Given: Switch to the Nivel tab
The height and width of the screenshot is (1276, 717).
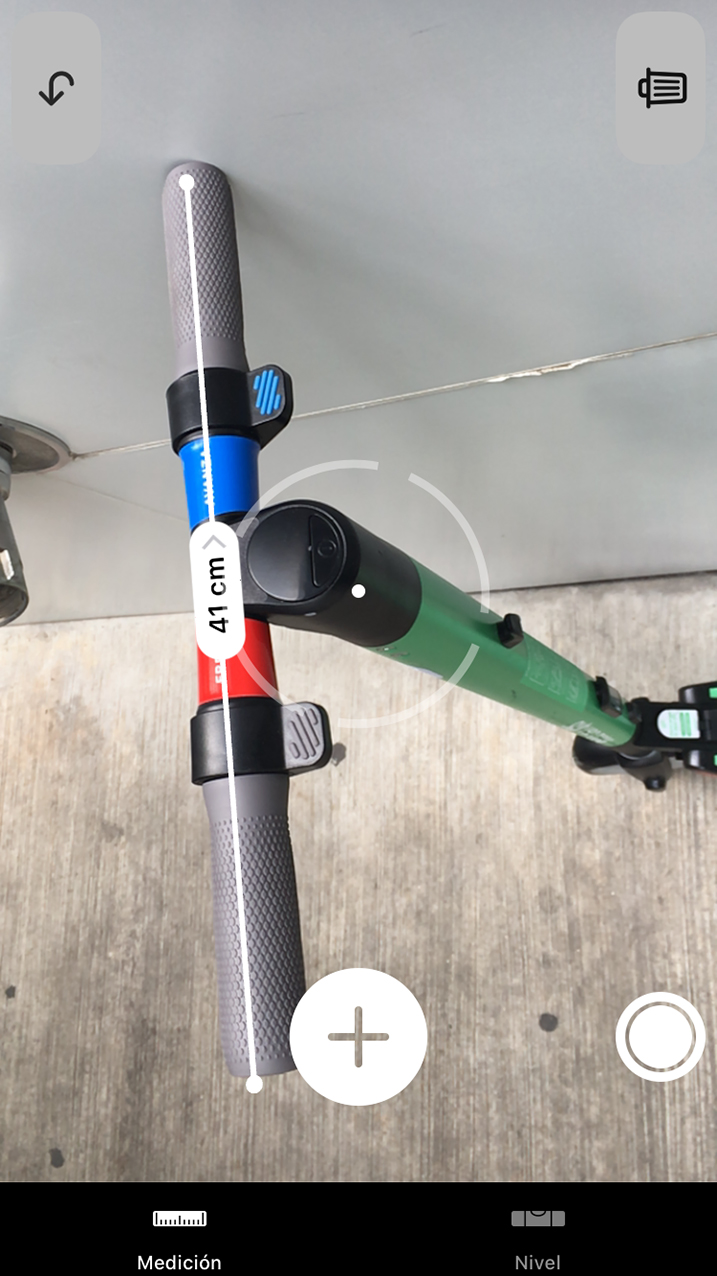Looking at the screenshot, I should click(537, 1238).
